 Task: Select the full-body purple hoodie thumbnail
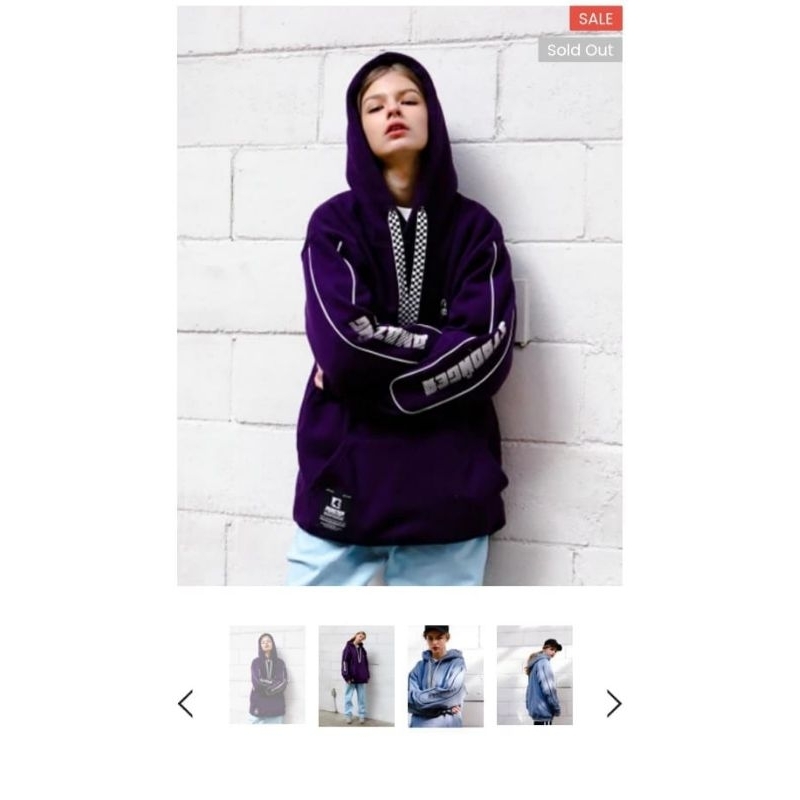[x=356, y=675]
